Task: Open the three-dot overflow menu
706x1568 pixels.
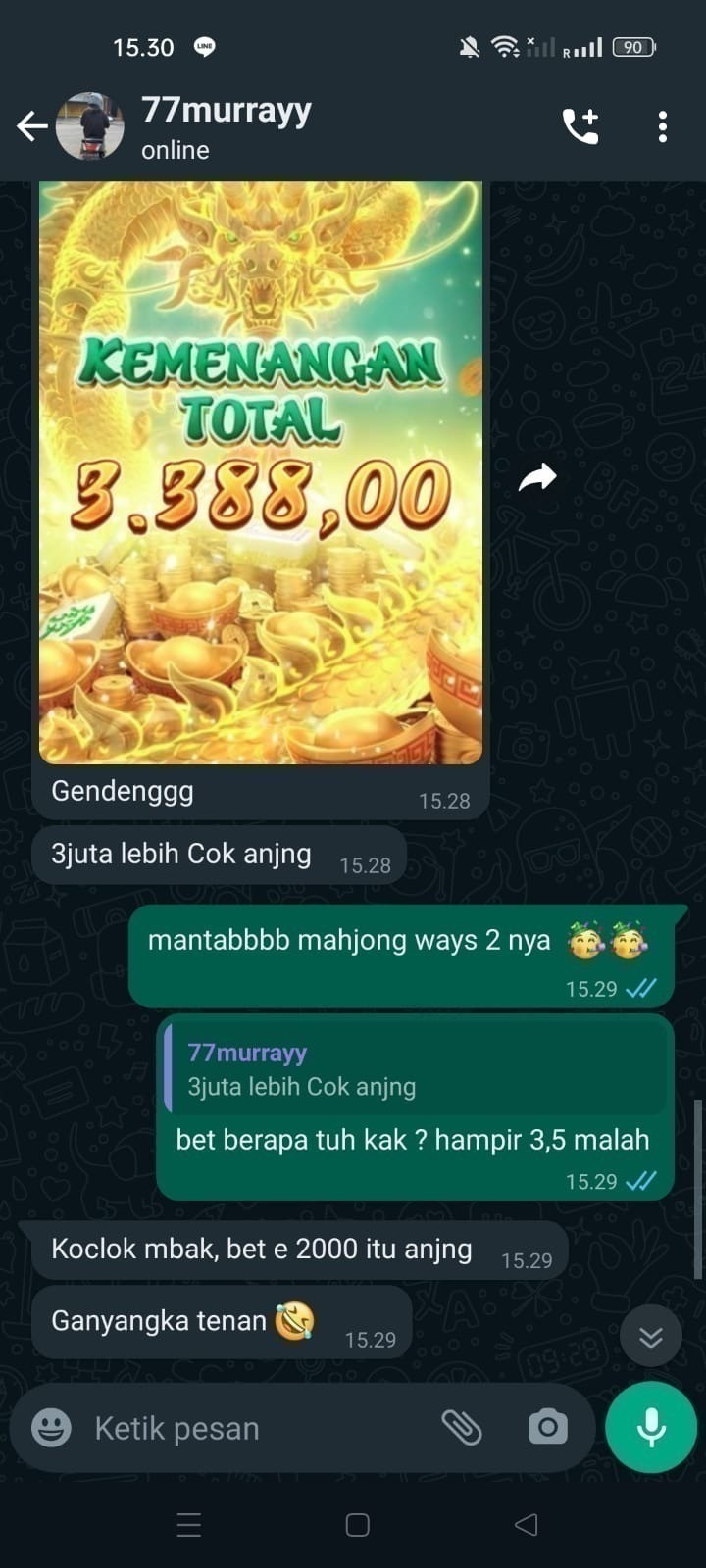Action: 663,126
